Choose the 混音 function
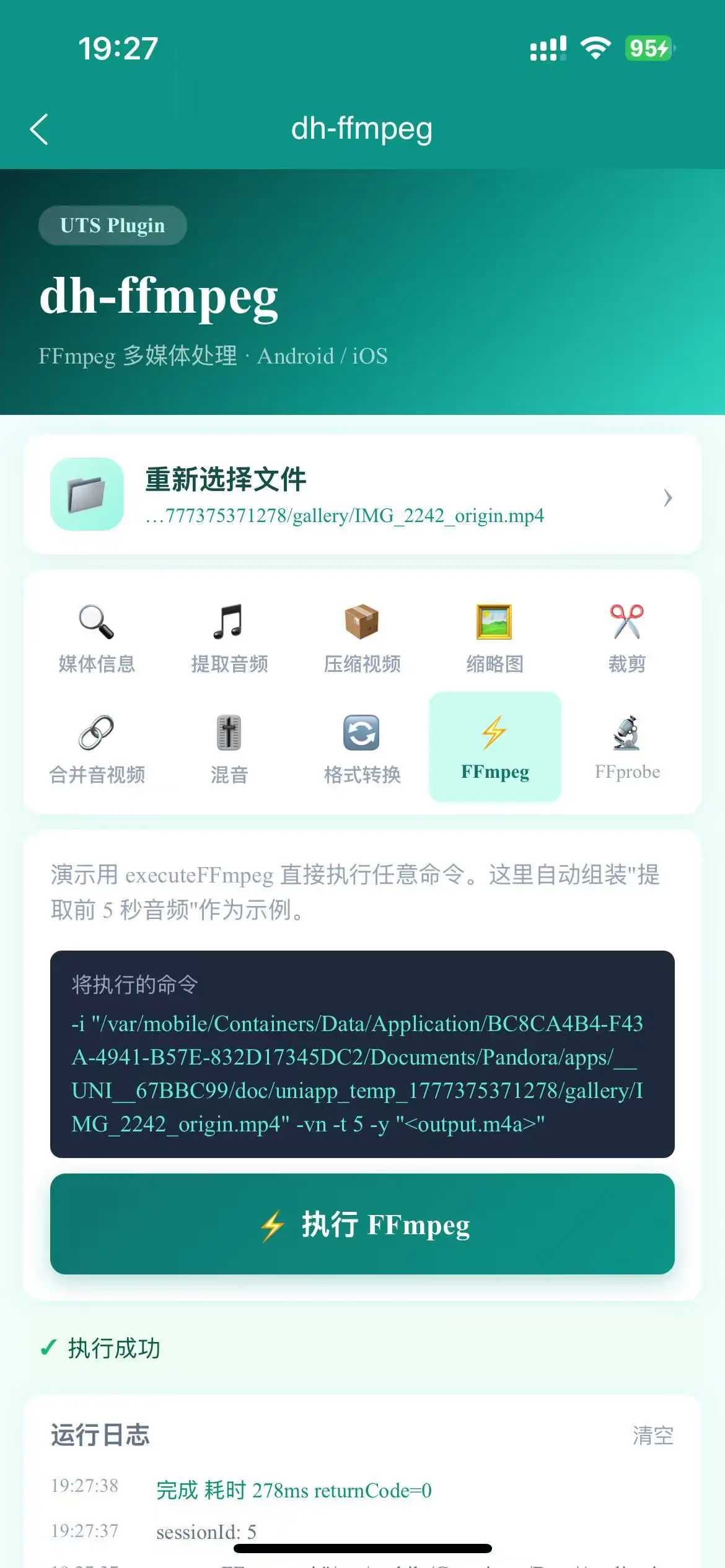Viewport: 725px width, 1568px height. (229, 748)
